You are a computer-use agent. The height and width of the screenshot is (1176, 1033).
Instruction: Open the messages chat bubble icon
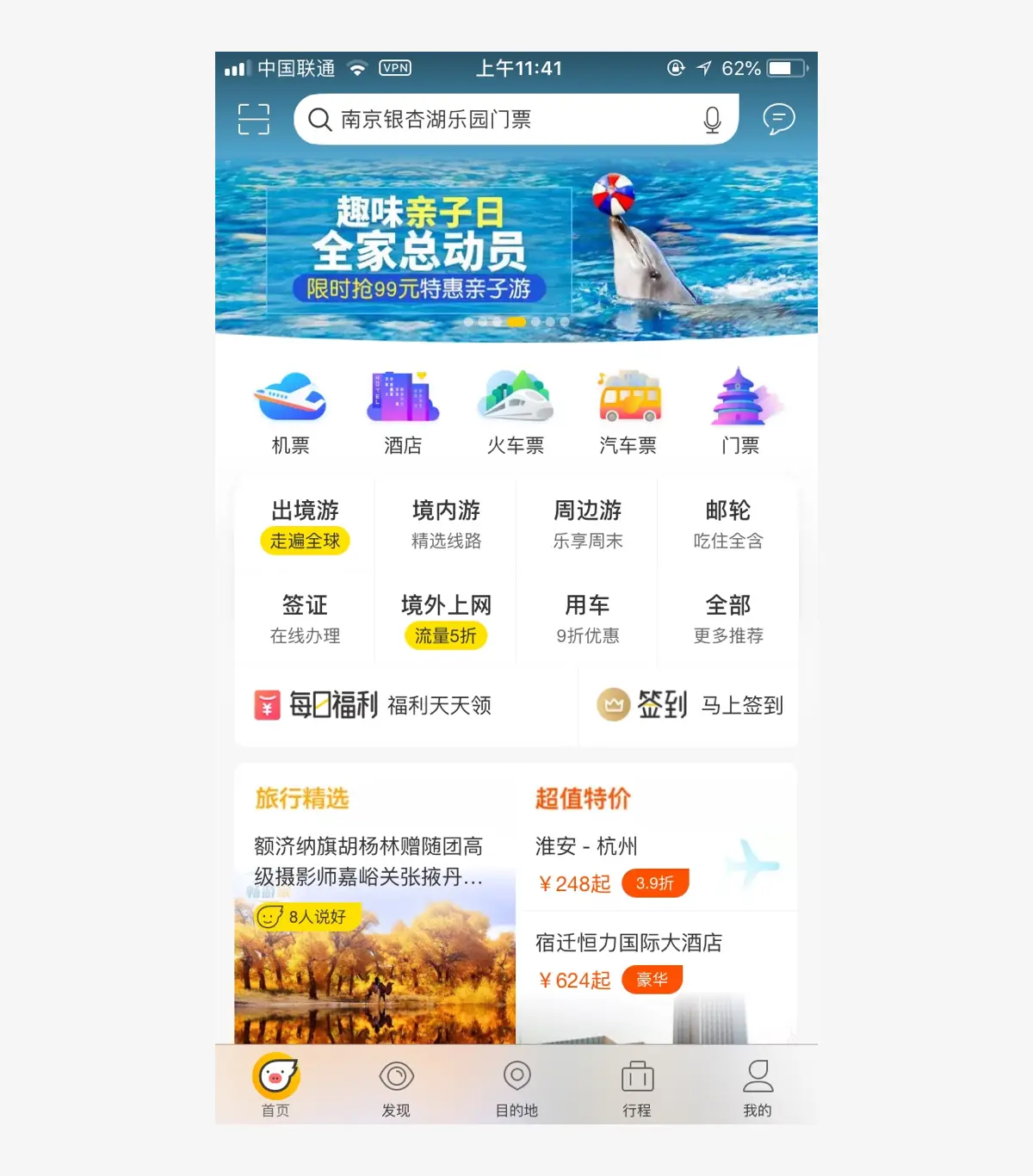pos(778,119)
